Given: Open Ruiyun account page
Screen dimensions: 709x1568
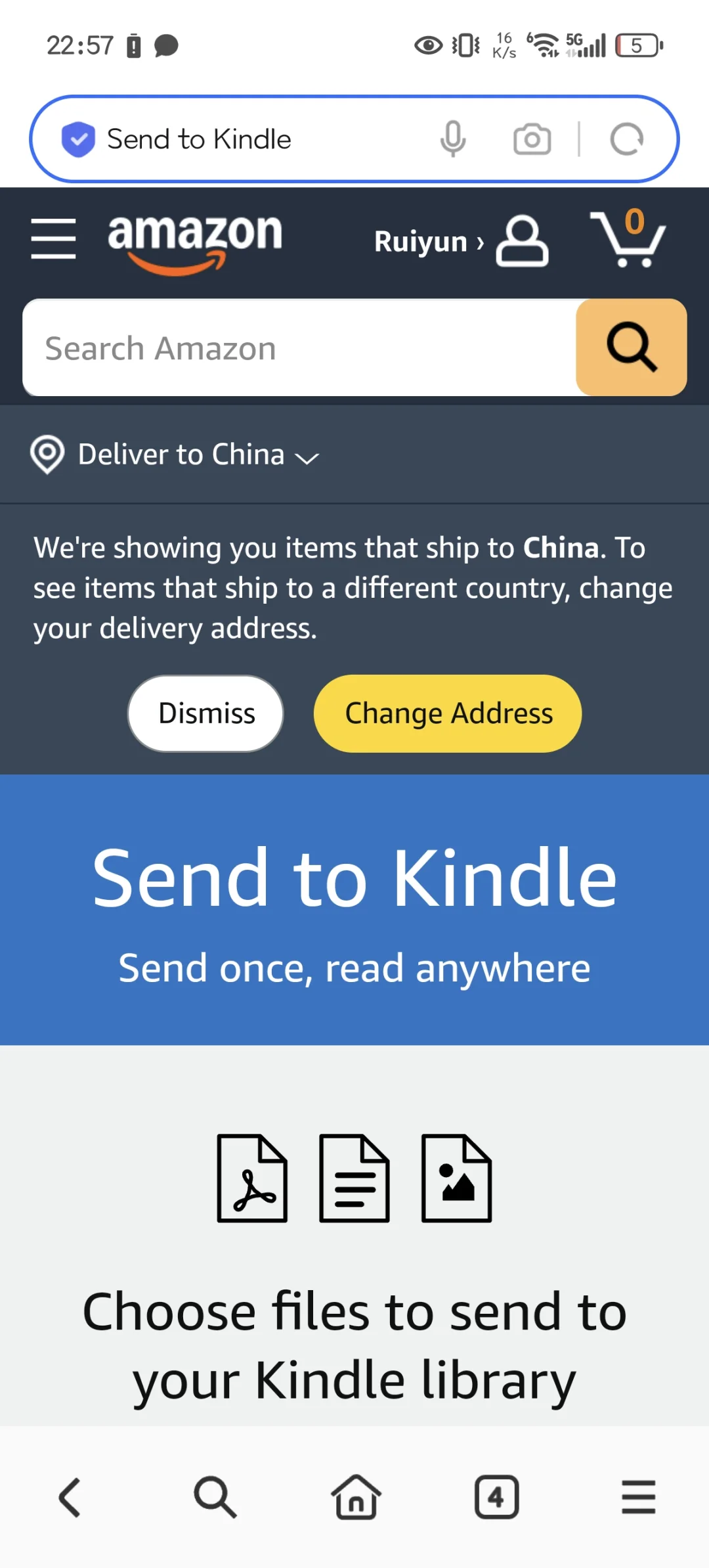Looking at the screenshot, I should click(460, 242).
